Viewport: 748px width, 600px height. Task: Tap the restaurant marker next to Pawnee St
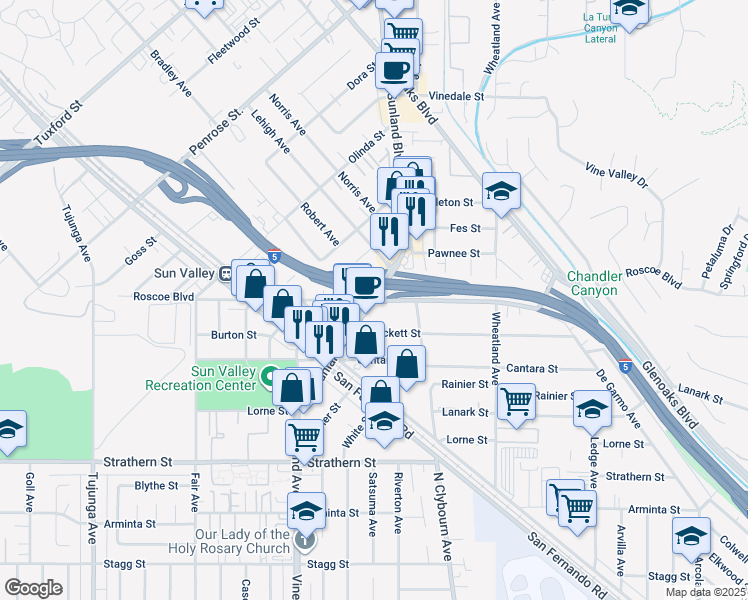[x=390, y=234]
